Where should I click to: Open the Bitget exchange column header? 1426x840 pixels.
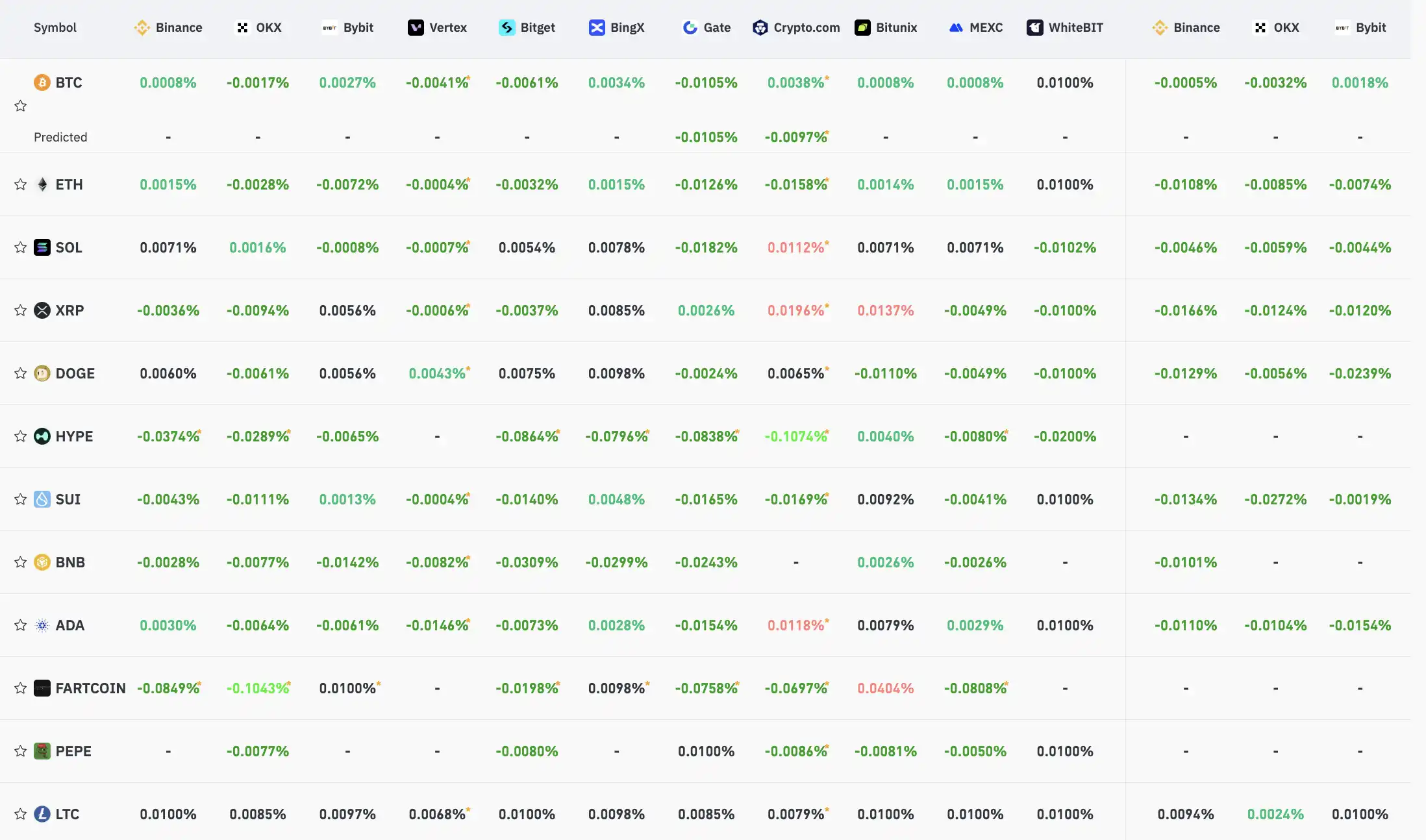527,27
